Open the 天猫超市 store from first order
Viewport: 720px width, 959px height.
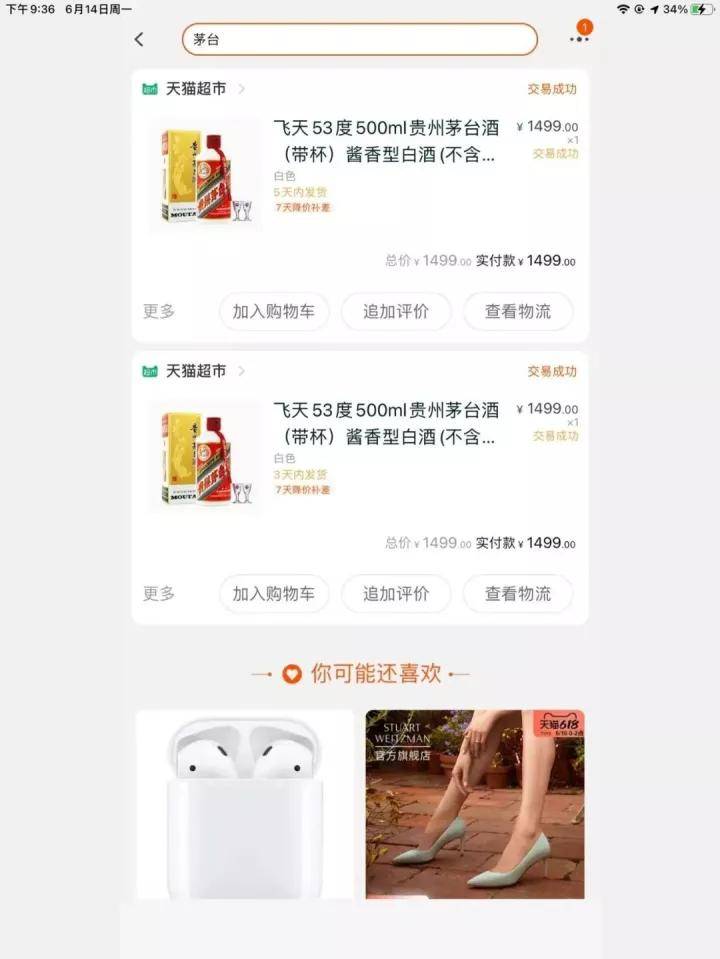[x=196, y=88]
